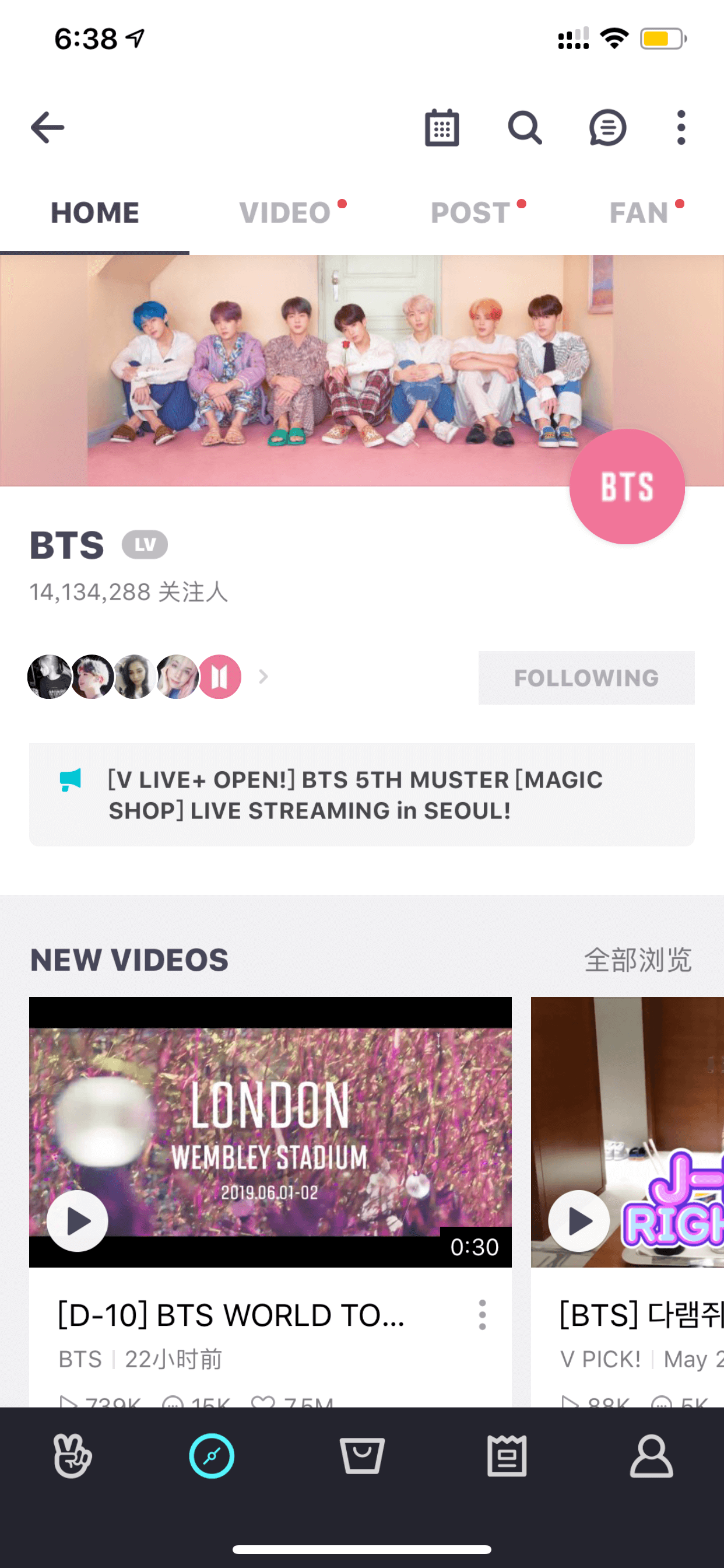Go to the V hand home tab
The height and width of the screenshot is (1568, 724).
click(72, 1455)
